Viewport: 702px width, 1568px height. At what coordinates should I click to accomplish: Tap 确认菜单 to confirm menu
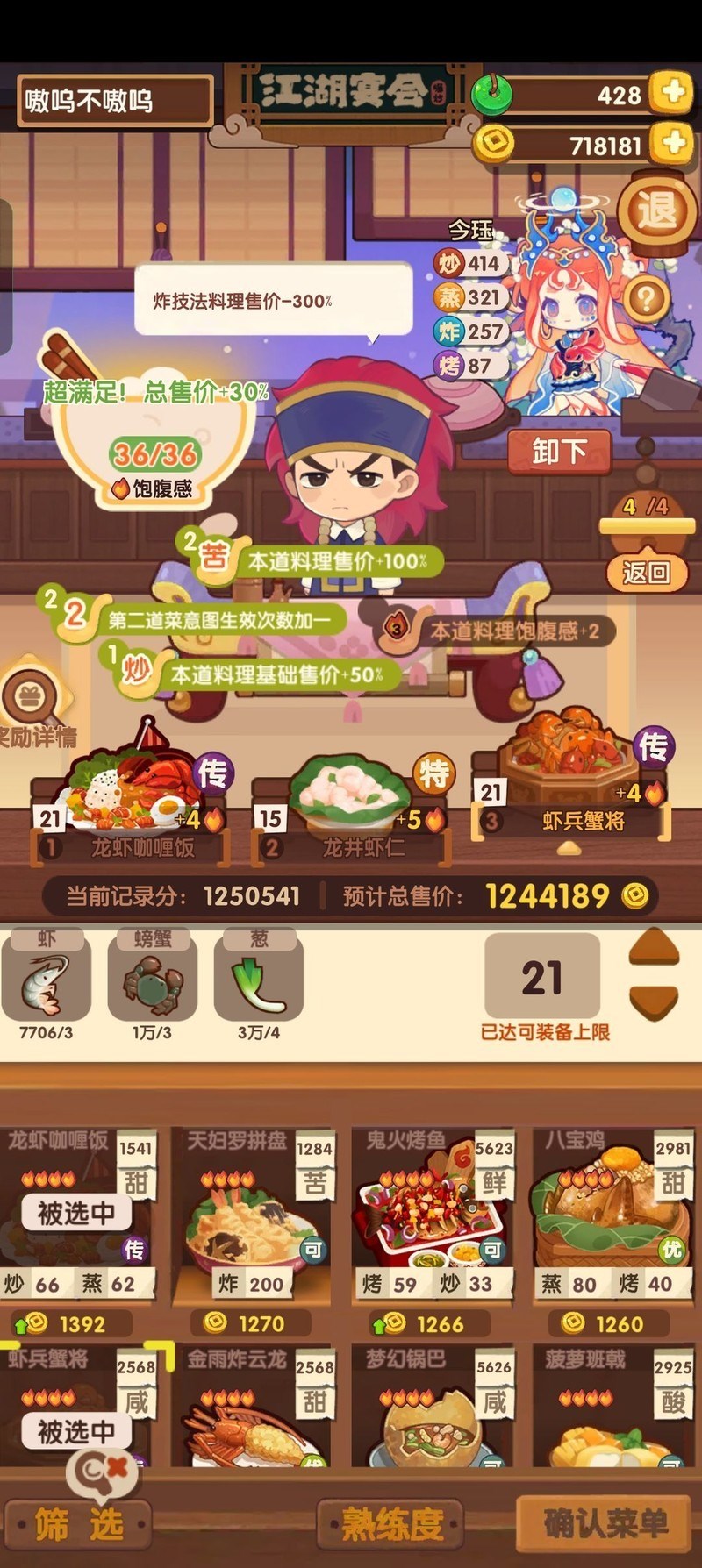click(605, 1525)
